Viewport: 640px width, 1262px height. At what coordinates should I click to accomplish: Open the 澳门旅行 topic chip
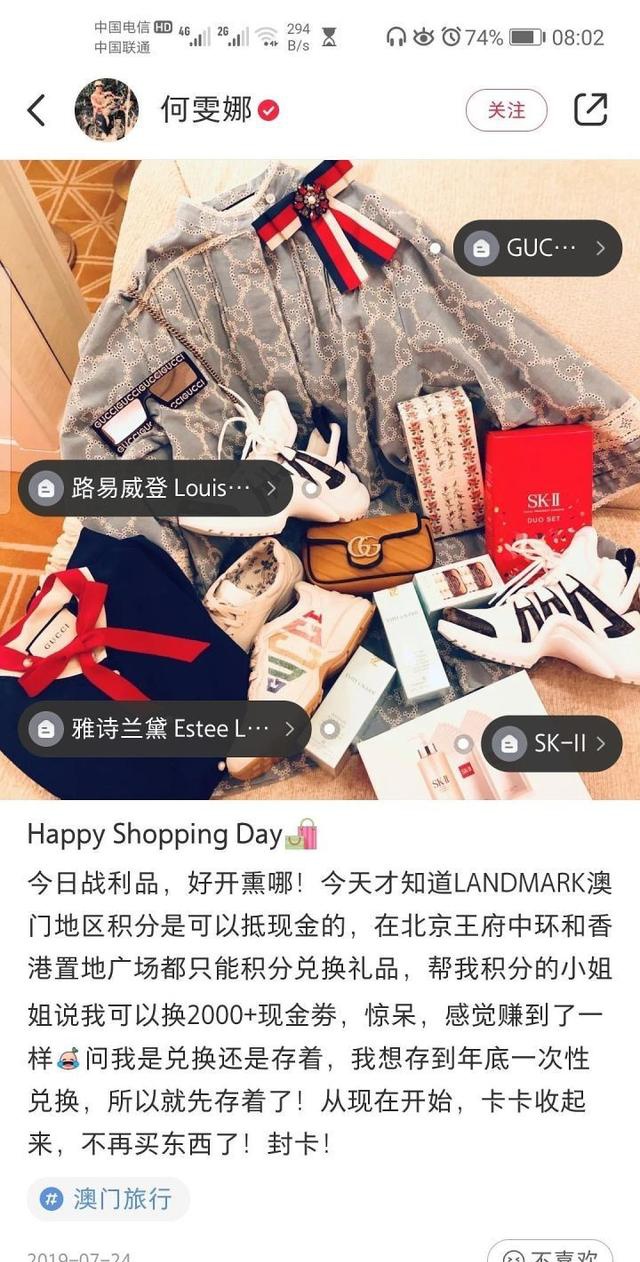(x=108, y=1199)
